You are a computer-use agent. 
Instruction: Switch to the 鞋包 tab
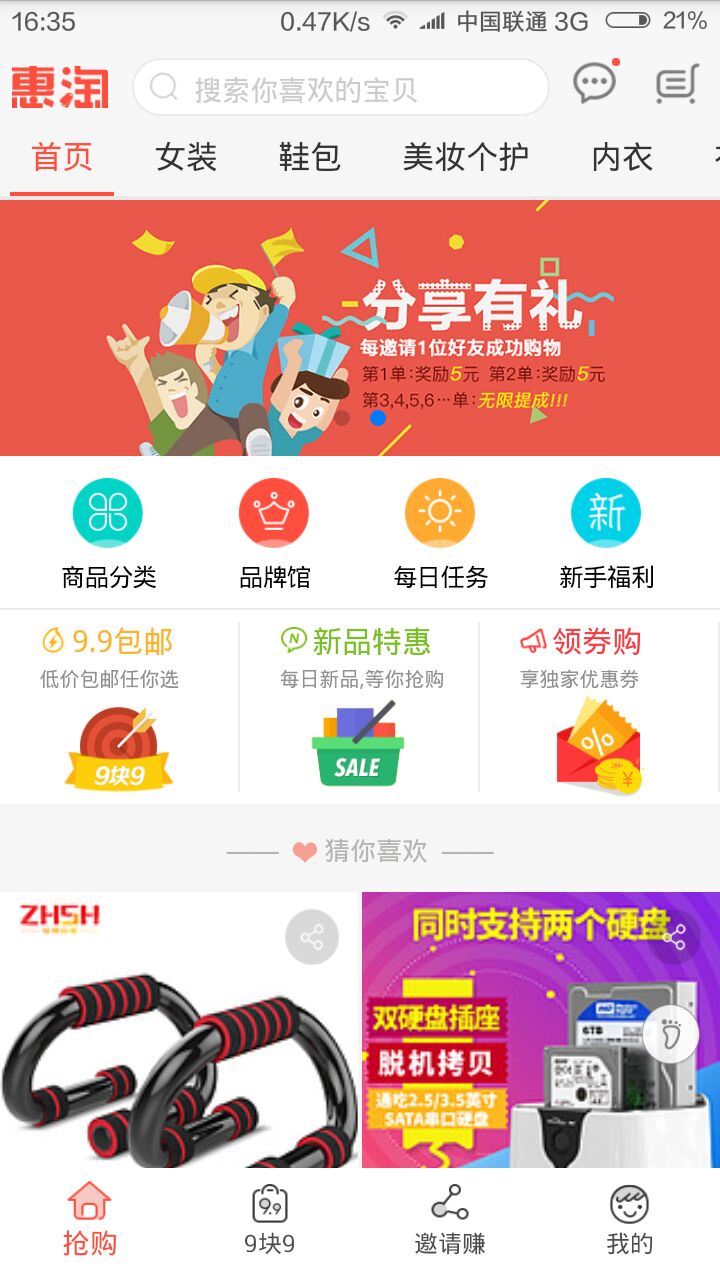click(310, 157)
